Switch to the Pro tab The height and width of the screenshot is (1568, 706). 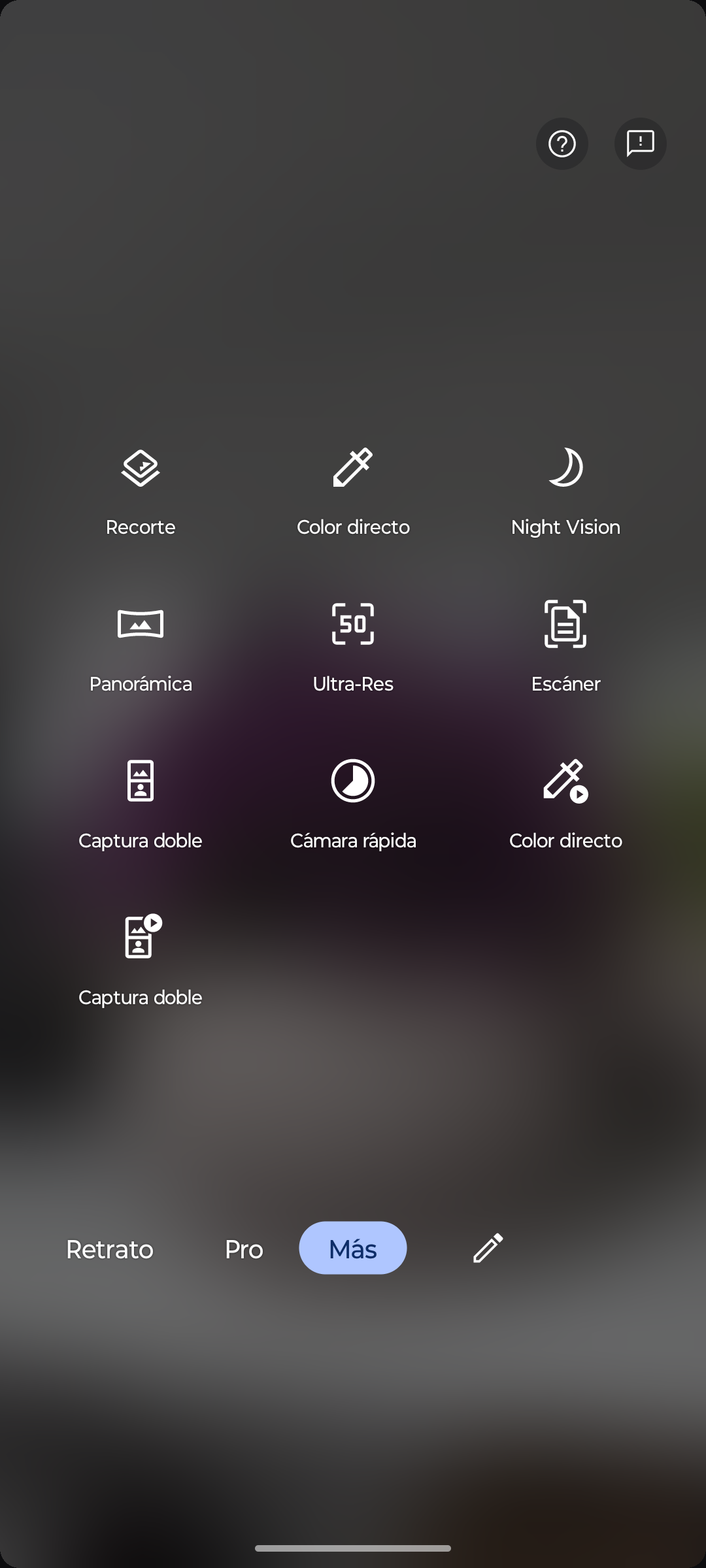click(x=244, y=1249)
